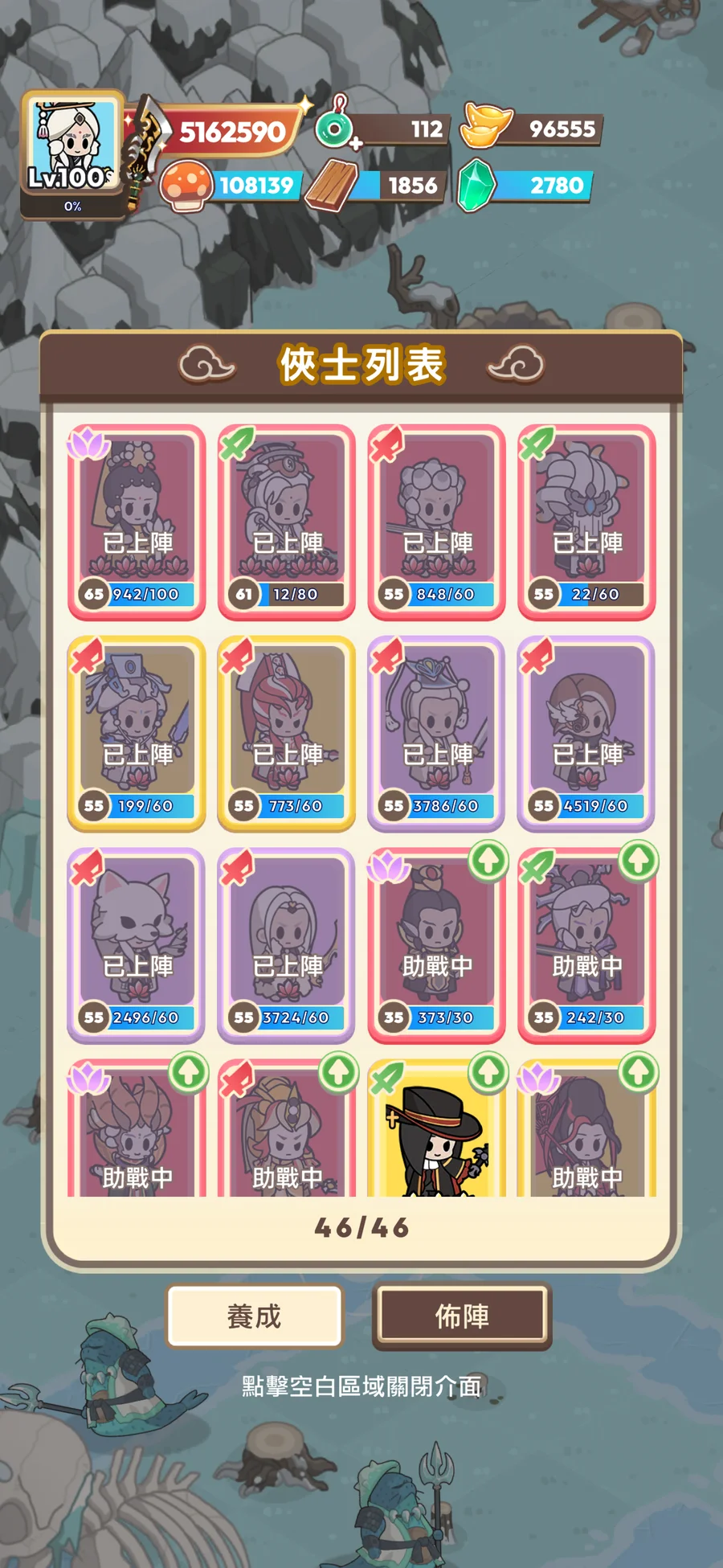Screen dimensions: 723x1568
Task: Select the level 61 hero card 12/80
Action: click(x=287, y=522)
